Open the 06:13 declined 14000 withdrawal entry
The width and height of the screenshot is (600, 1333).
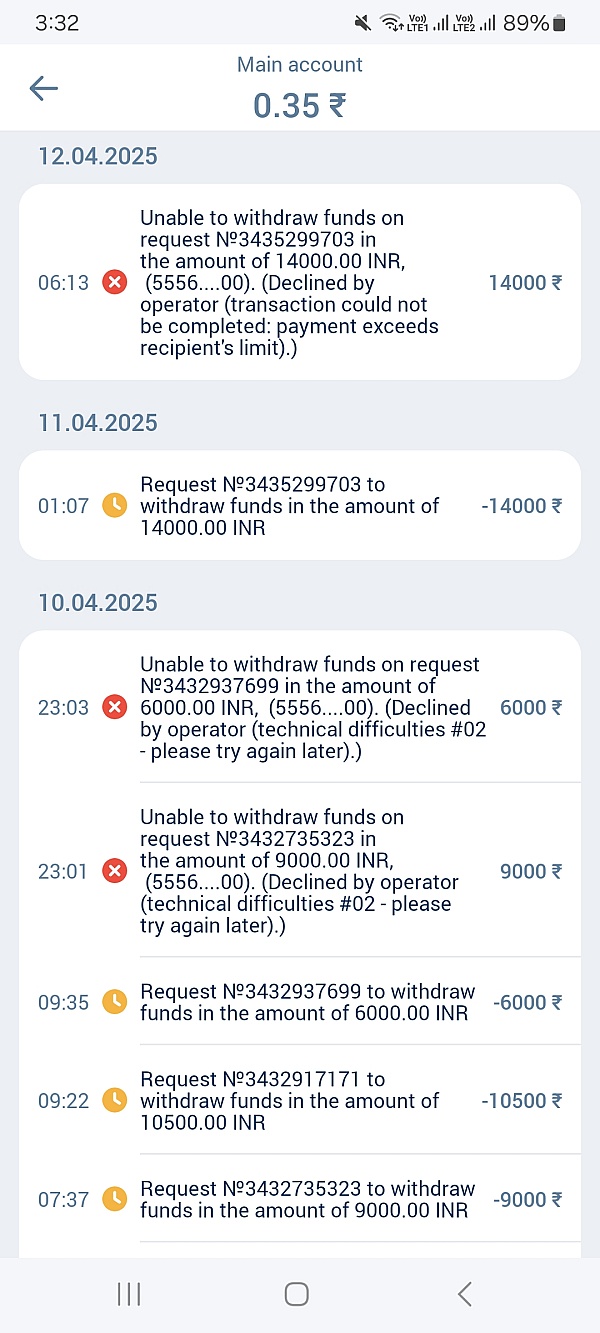[x=300, y=282]
